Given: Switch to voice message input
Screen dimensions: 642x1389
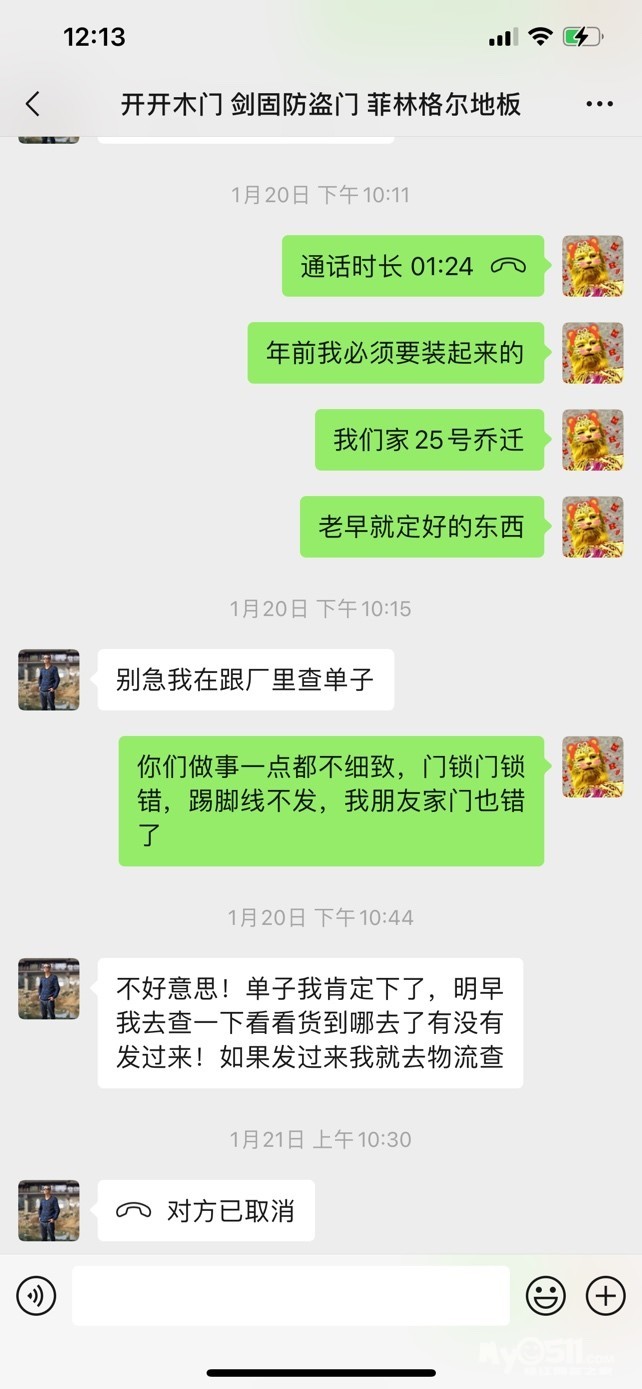Looking at the screenshot, I should (36, 1296).
